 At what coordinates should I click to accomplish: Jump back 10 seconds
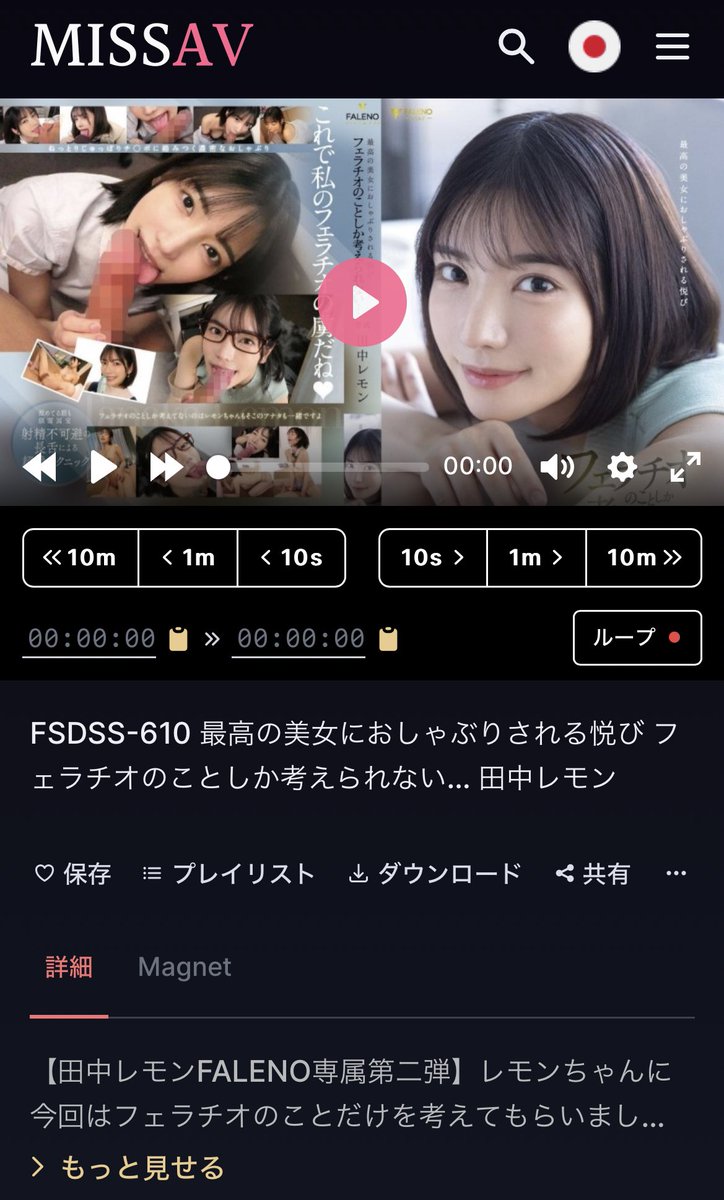(291, 558)
